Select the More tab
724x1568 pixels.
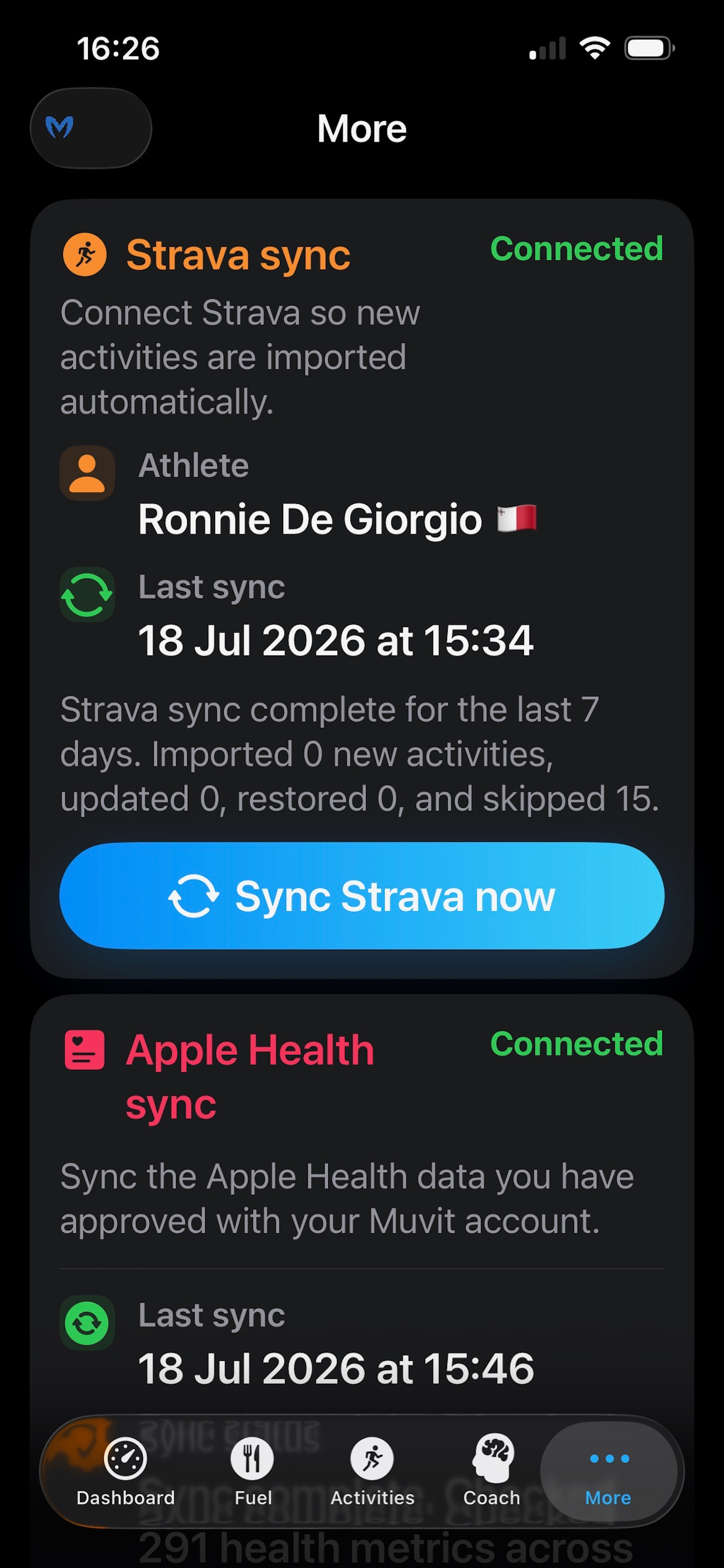click(x=609, y=1472)
